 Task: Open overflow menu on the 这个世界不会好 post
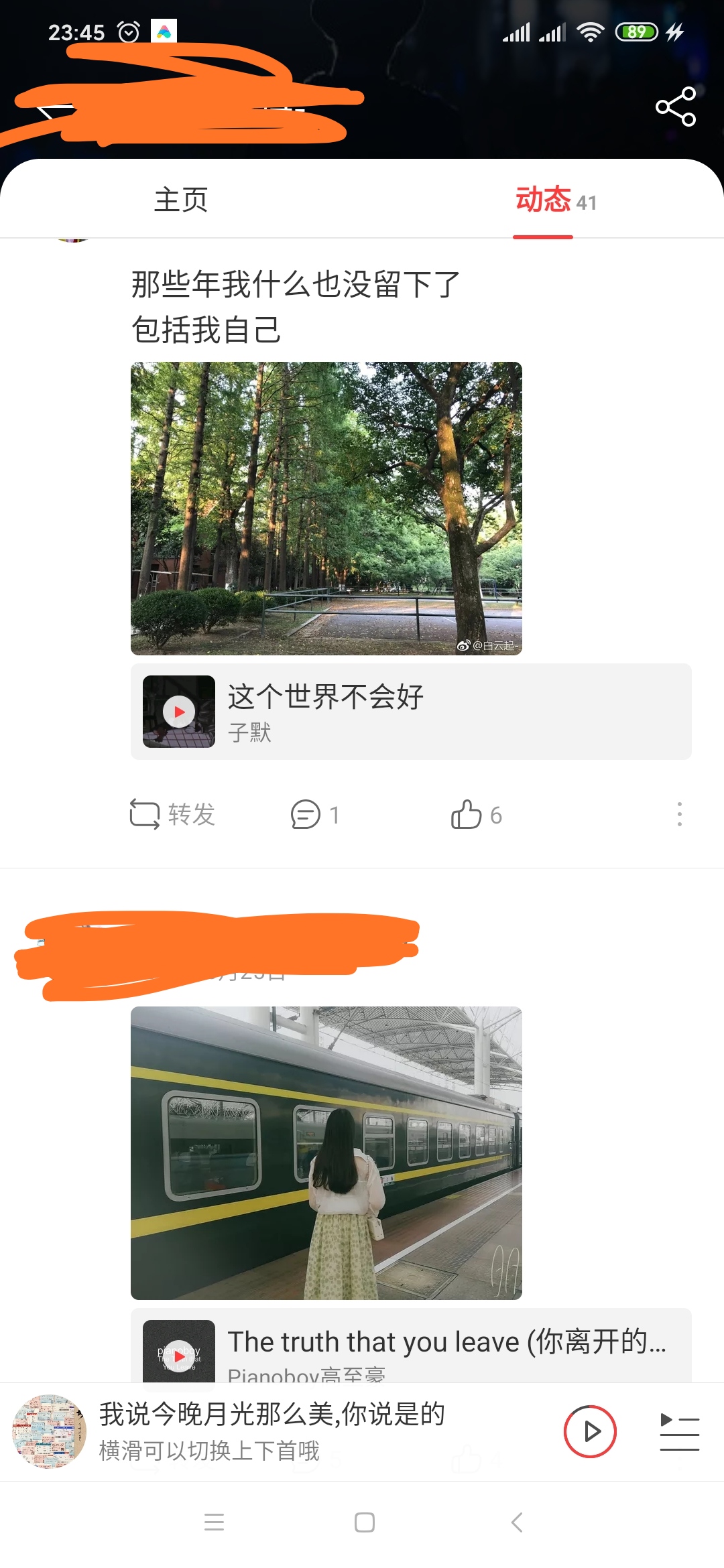(x=680, y=814)
